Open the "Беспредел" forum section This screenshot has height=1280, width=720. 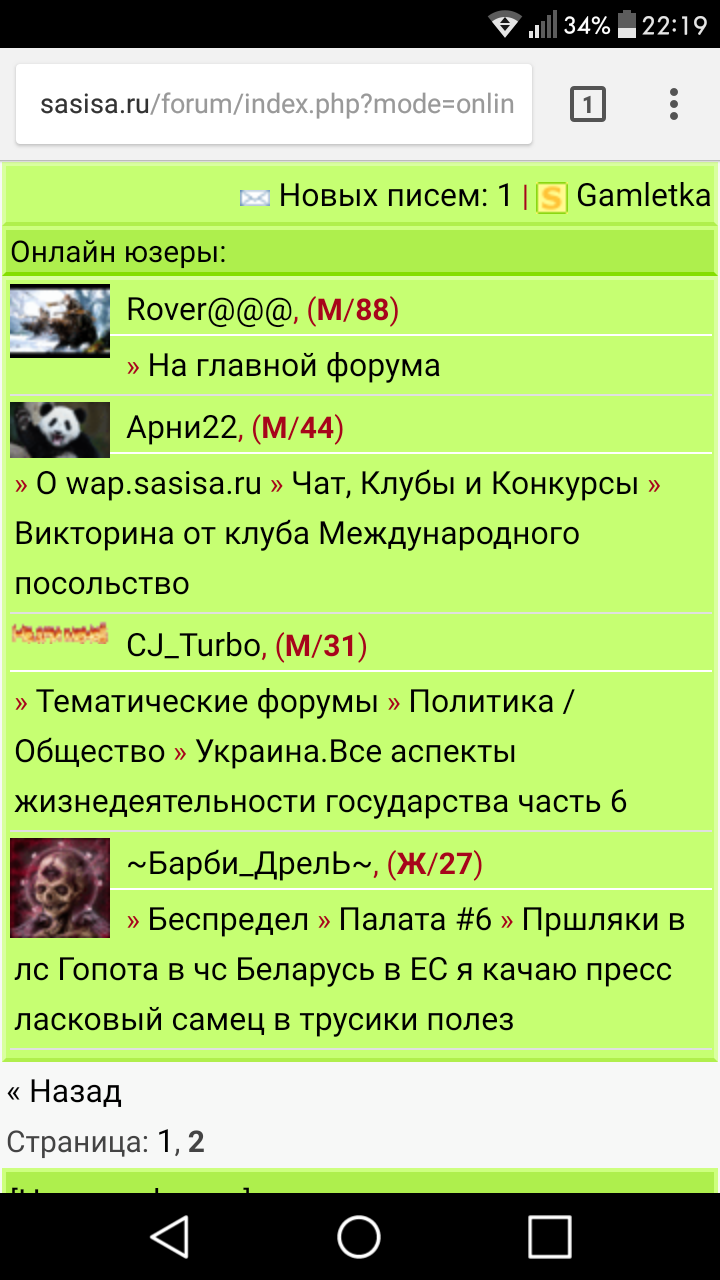[x=228, y=919]
